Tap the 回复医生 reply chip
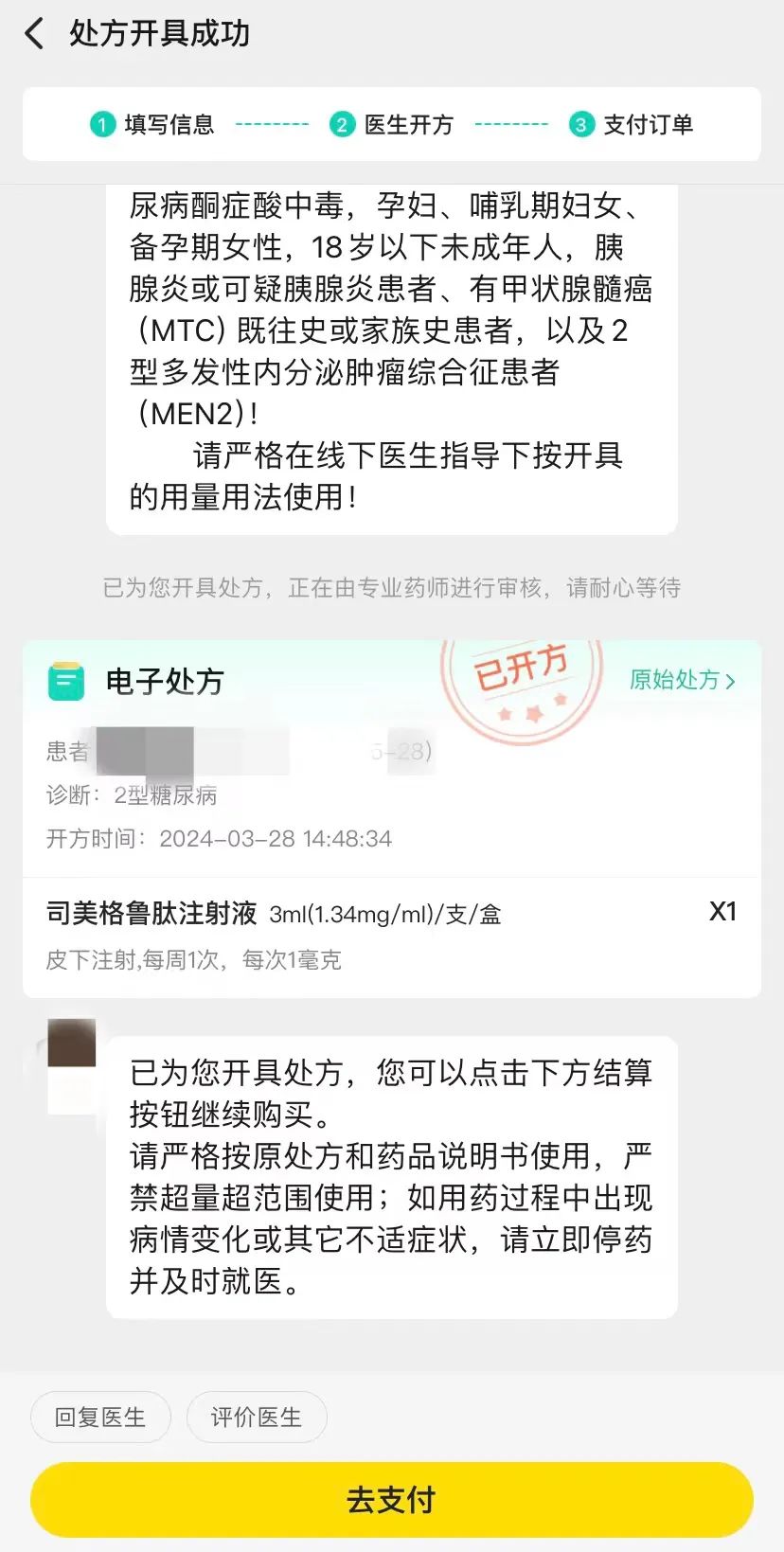Screen dimensions: 784x1552 100,1417
